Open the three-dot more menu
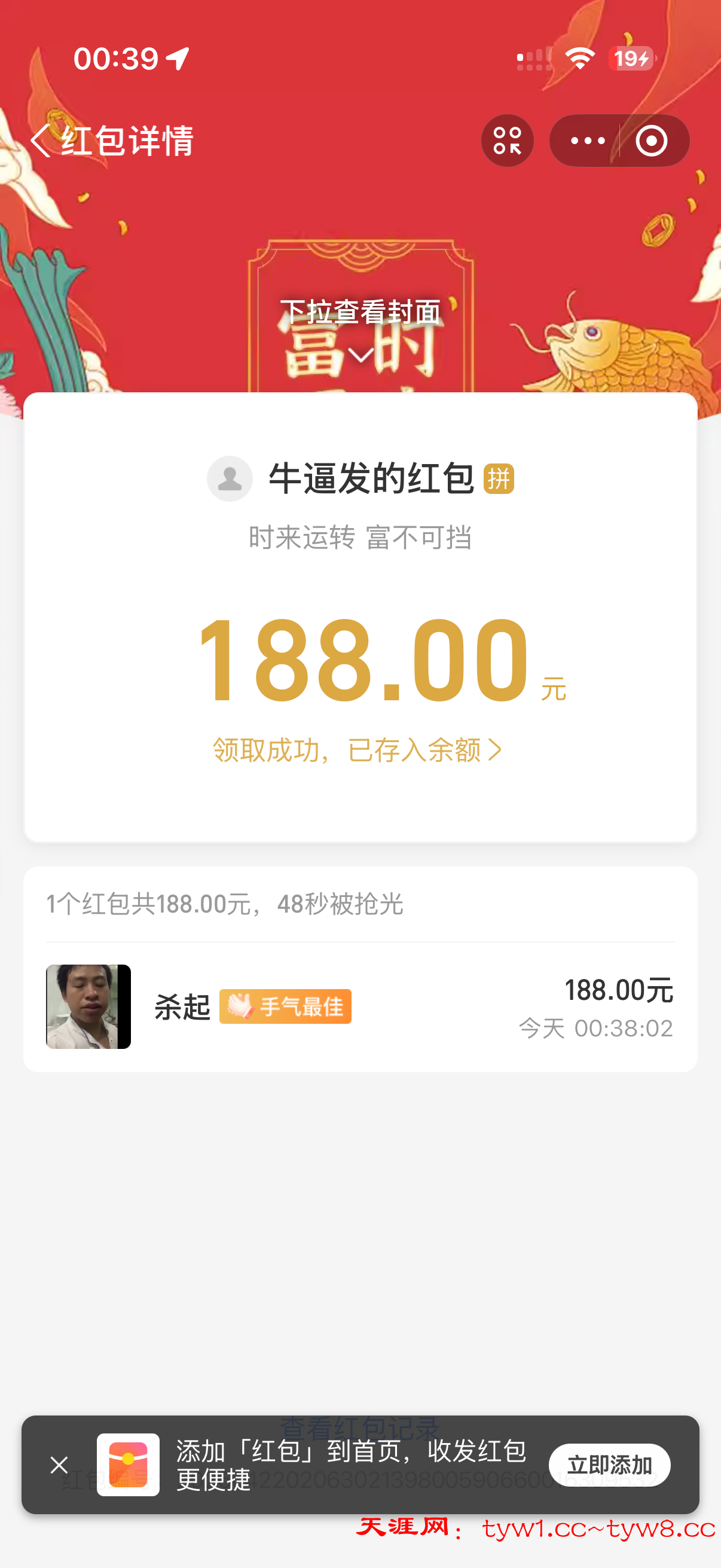 coord(587,141)
